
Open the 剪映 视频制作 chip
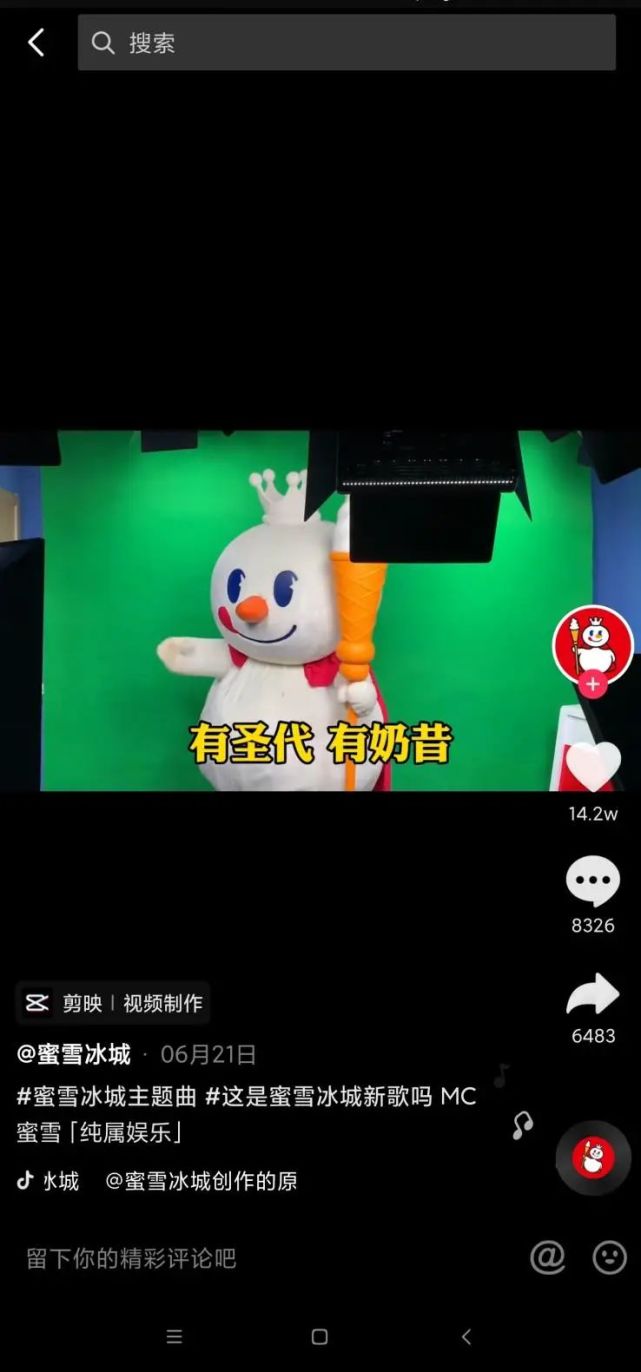[x=113, y=1003]
